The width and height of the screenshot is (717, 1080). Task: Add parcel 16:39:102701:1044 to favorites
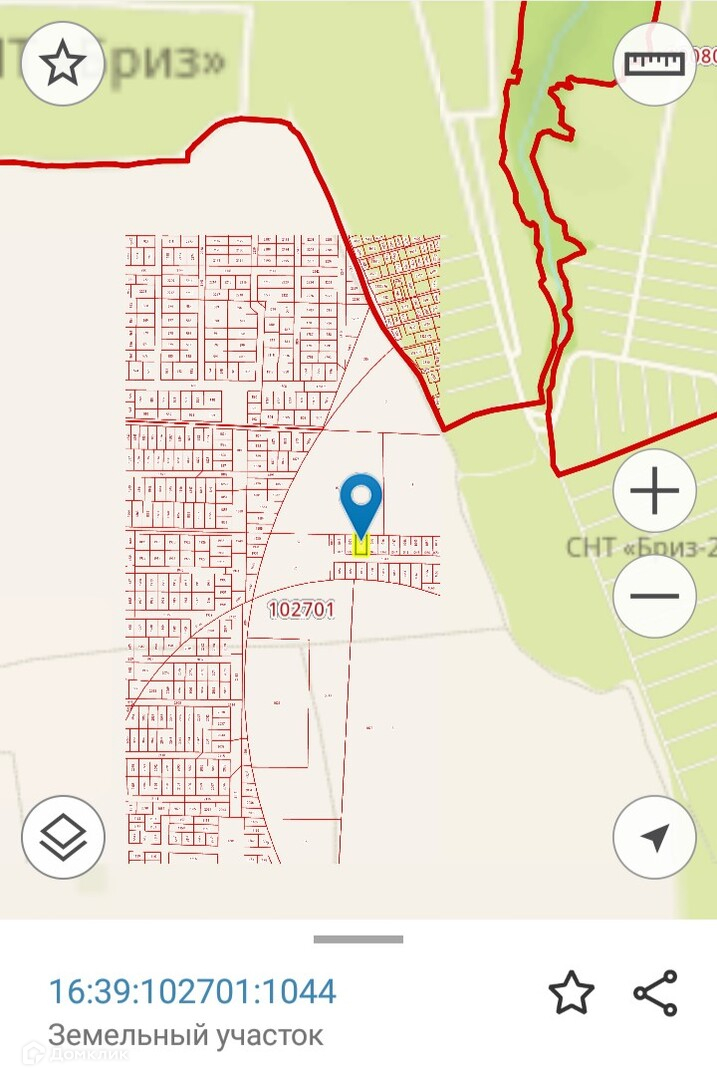(x=571, y=993)
